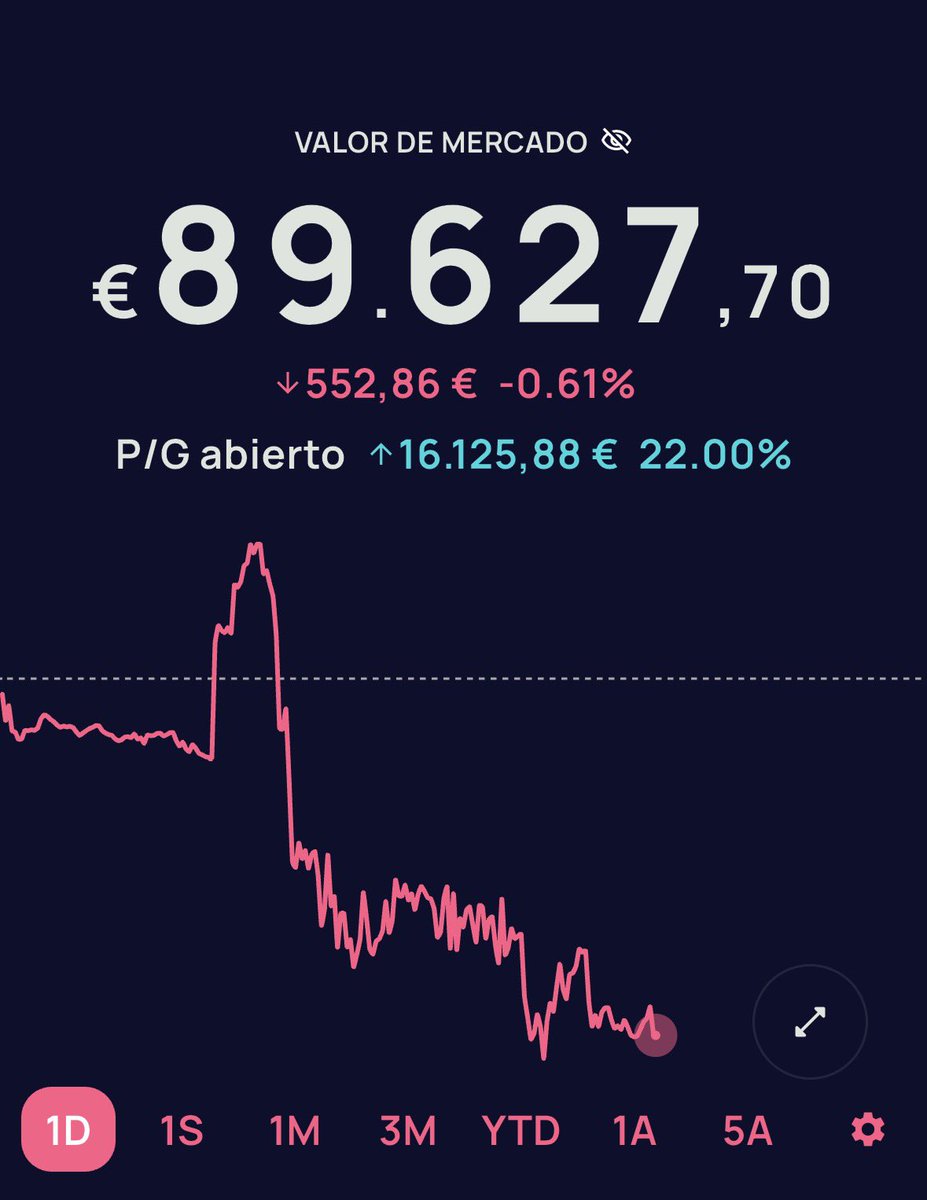Screen dimensions: 927x1200
Task: Select the 1D time range
Action: [69, 1130]
